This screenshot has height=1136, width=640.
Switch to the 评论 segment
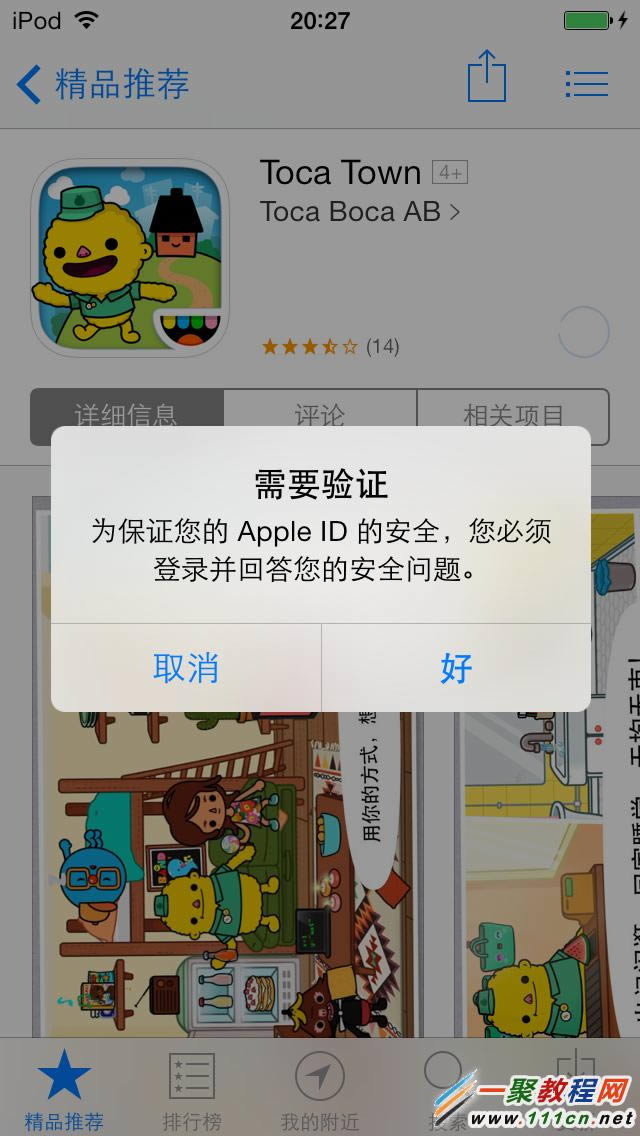(x=320, y=414)
